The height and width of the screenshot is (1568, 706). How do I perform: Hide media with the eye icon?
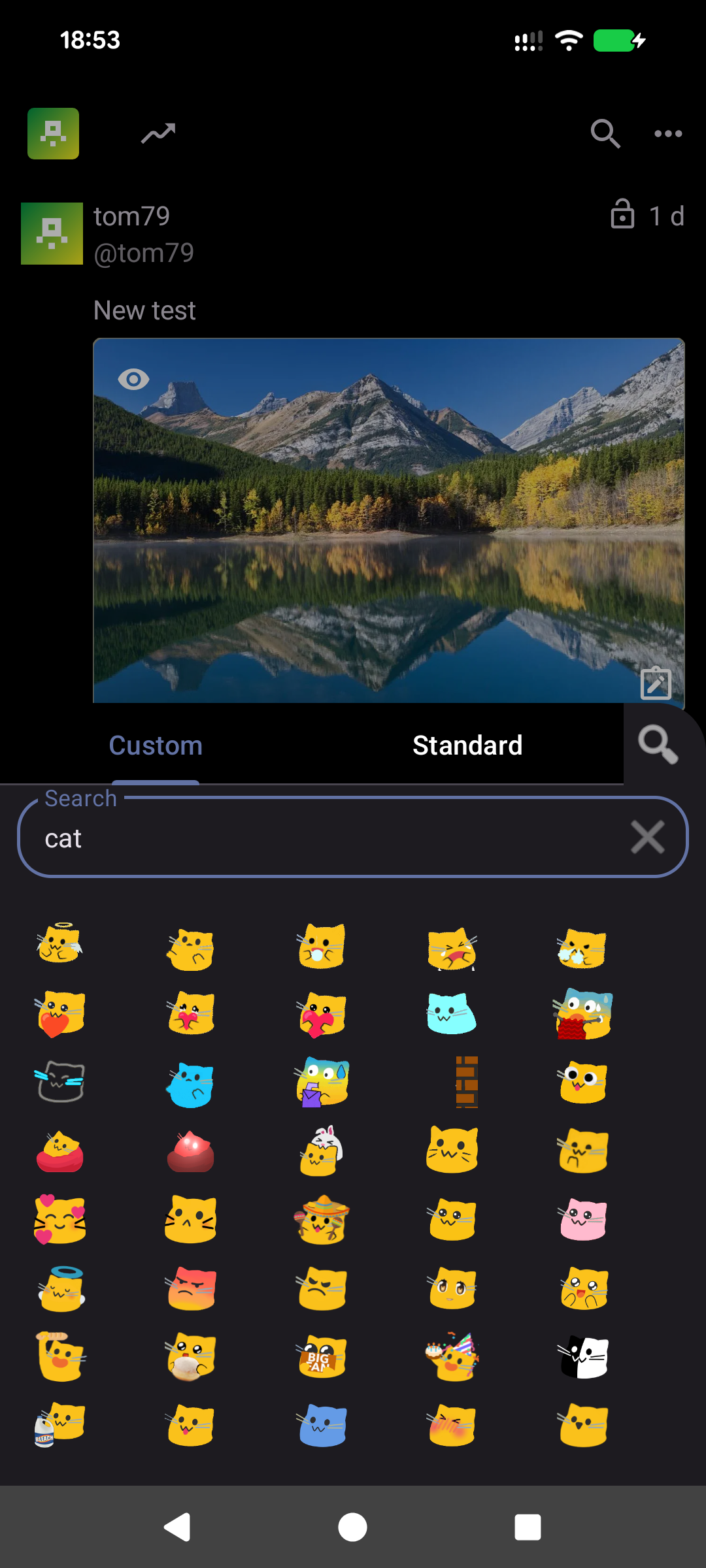(133, 379)
